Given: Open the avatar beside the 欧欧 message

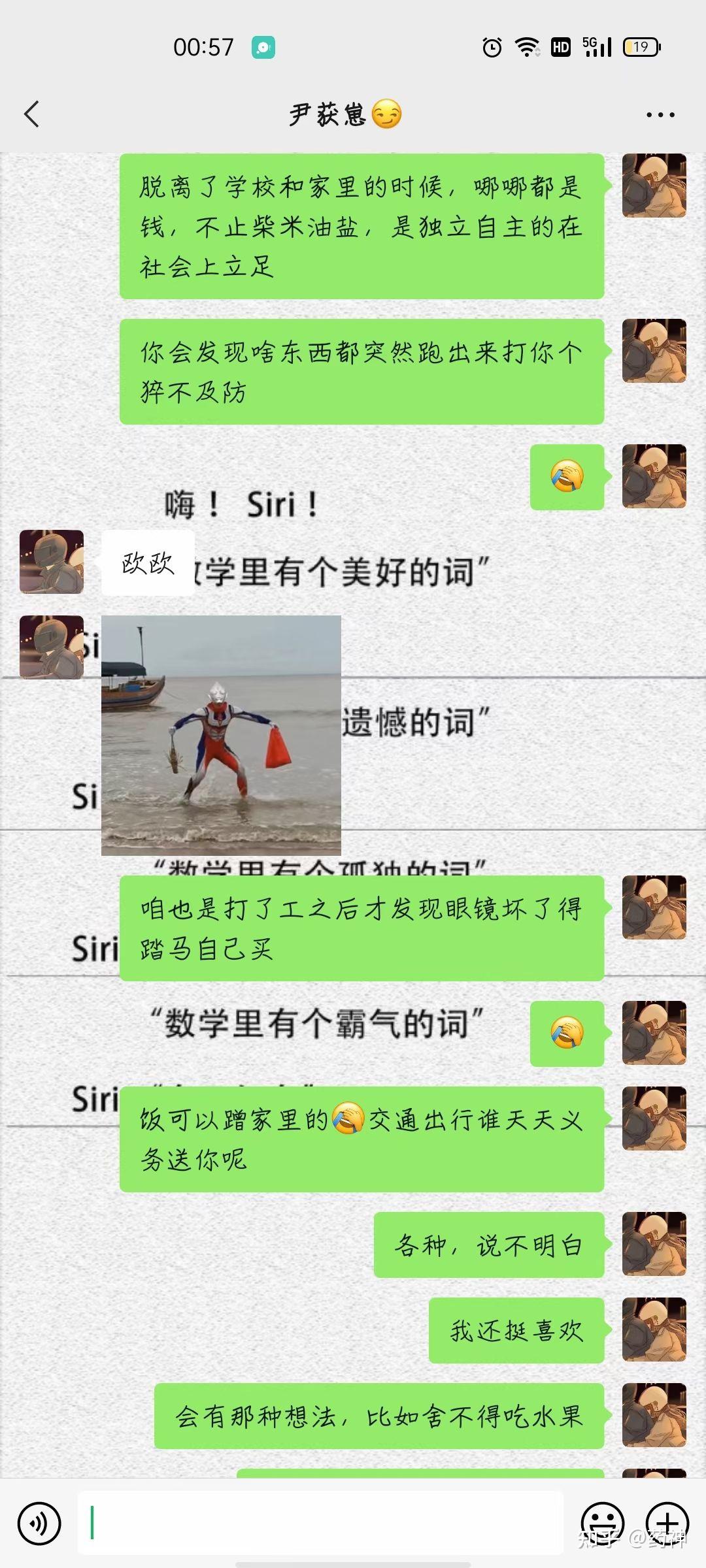Looking at the screenshot, I should 52,562.
